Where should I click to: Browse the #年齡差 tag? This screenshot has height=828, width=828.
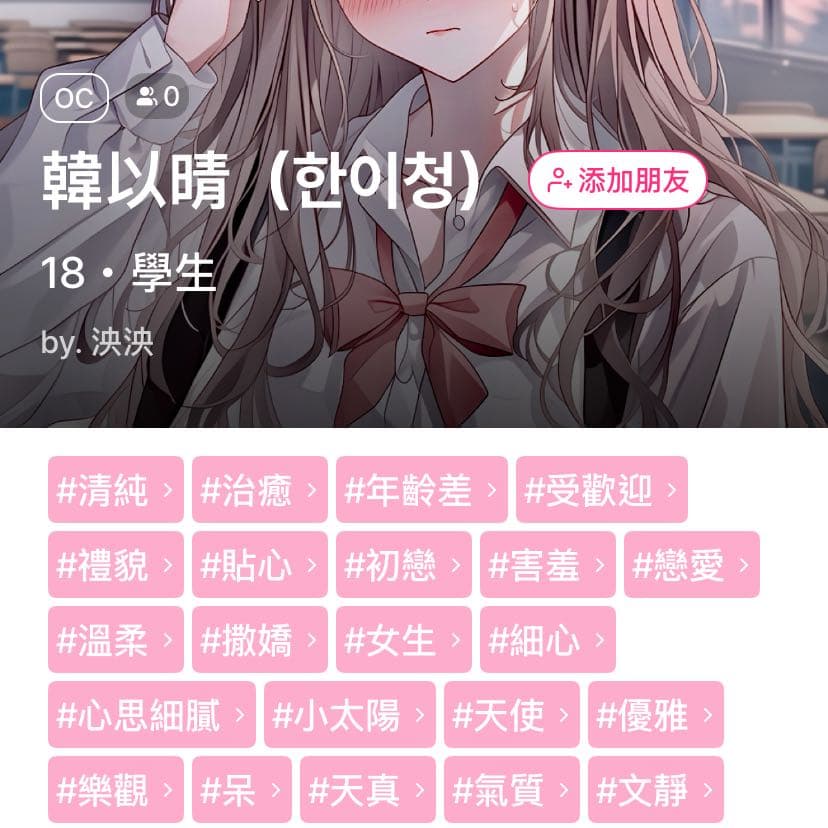click(x=421, y=490)
